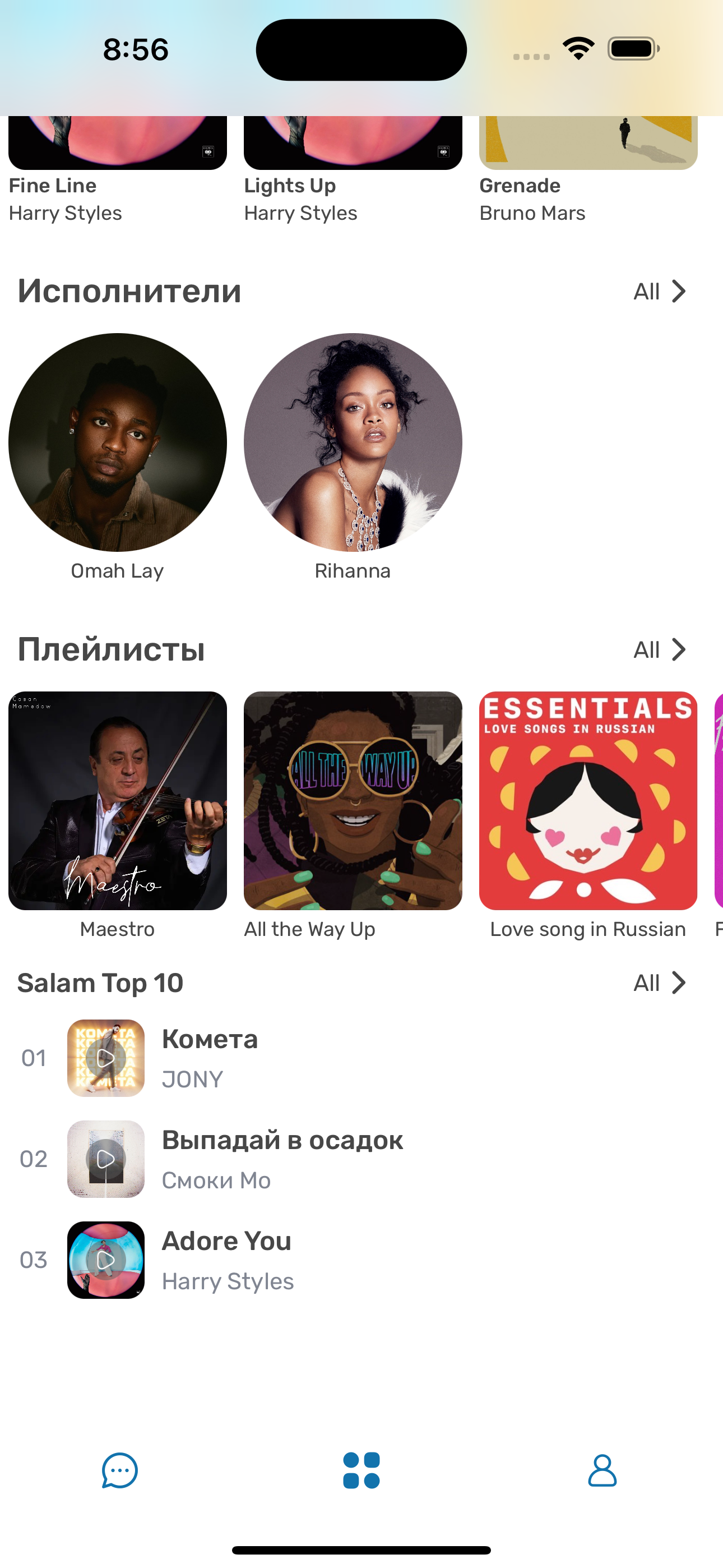
Task: Open the Lights Up song card
Action: point(353,170)
